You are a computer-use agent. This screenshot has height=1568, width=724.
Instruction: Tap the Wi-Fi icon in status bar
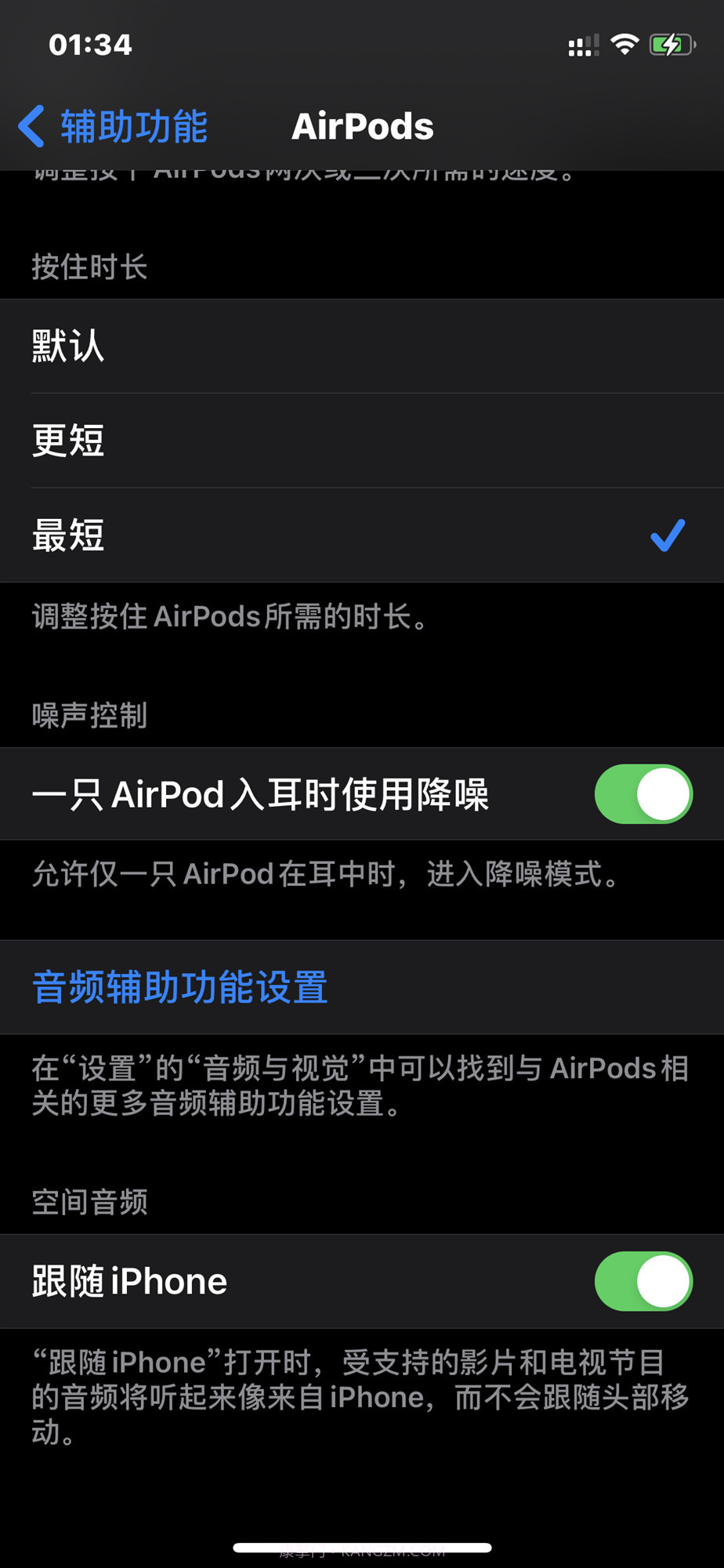623,45
